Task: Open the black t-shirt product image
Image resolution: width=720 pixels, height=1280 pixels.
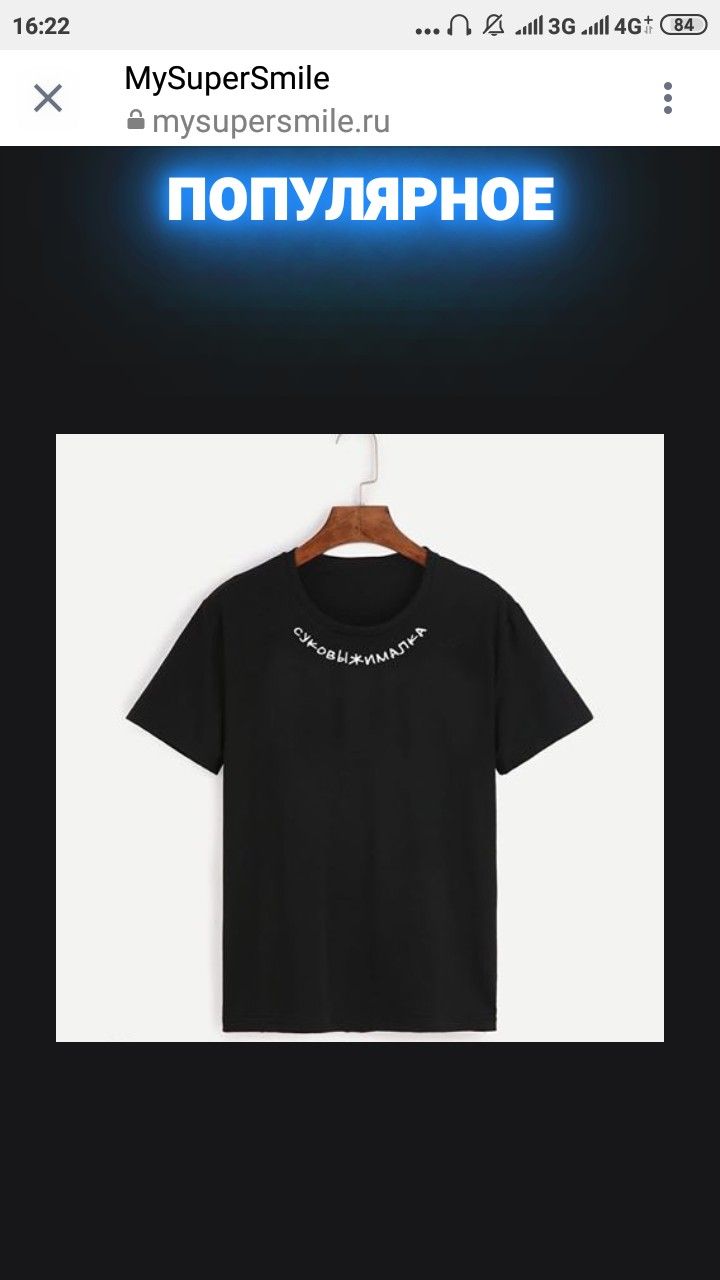Action: click(x=360, y=738)
